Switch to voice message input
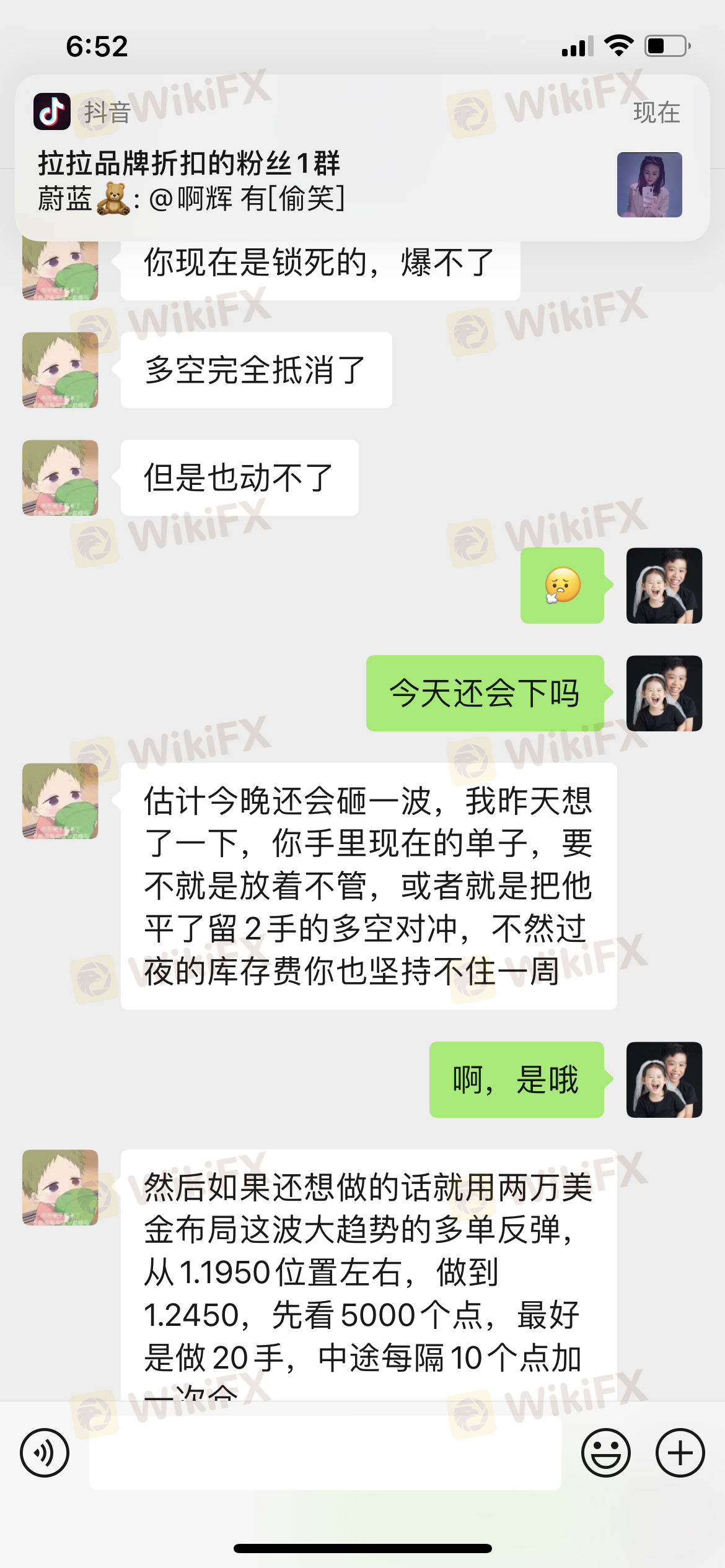 click(45, 1453)
